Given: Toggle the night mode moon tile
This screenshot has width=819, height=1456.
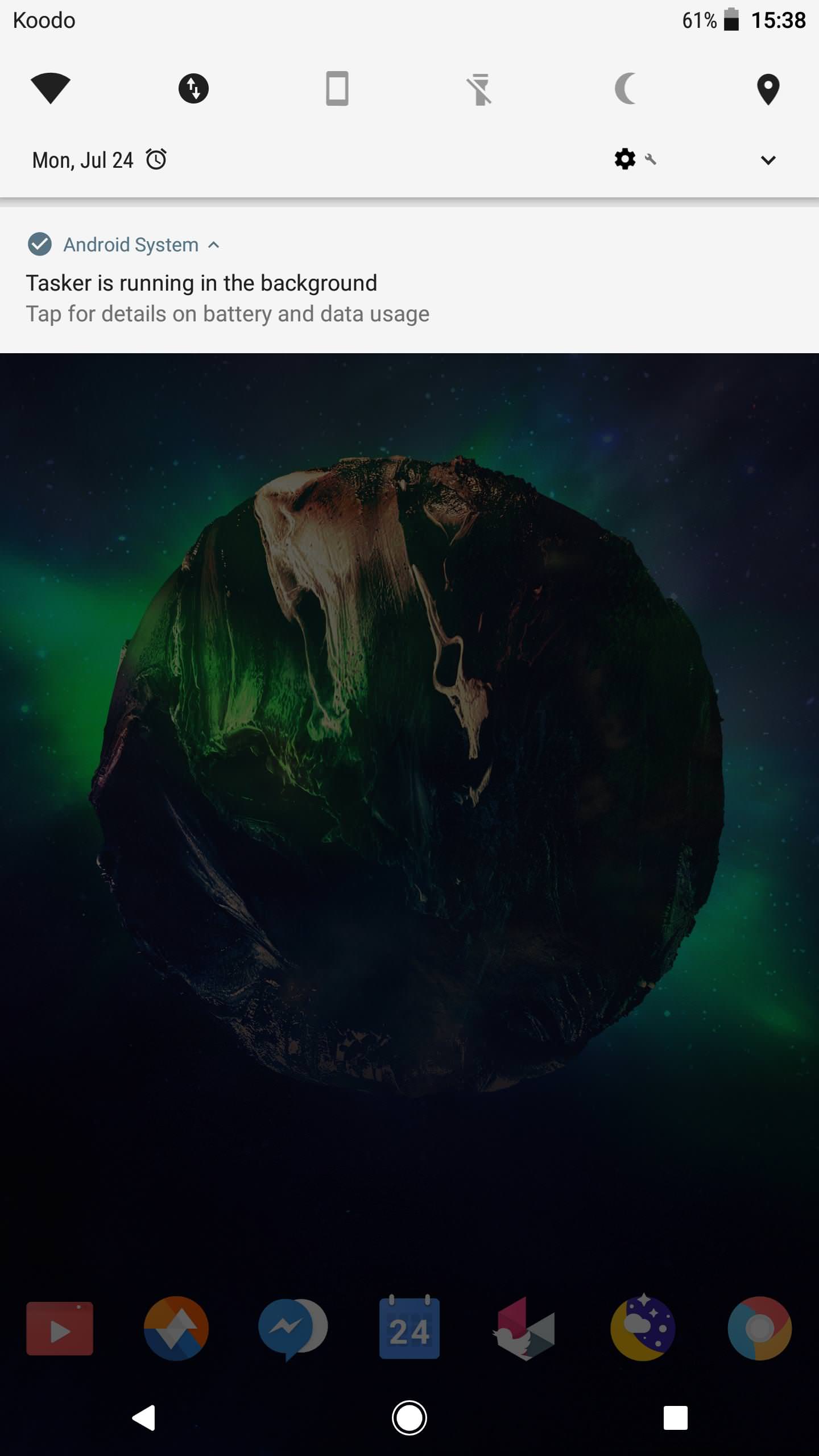Looking at the screenshot, I should tap(624, 89).
